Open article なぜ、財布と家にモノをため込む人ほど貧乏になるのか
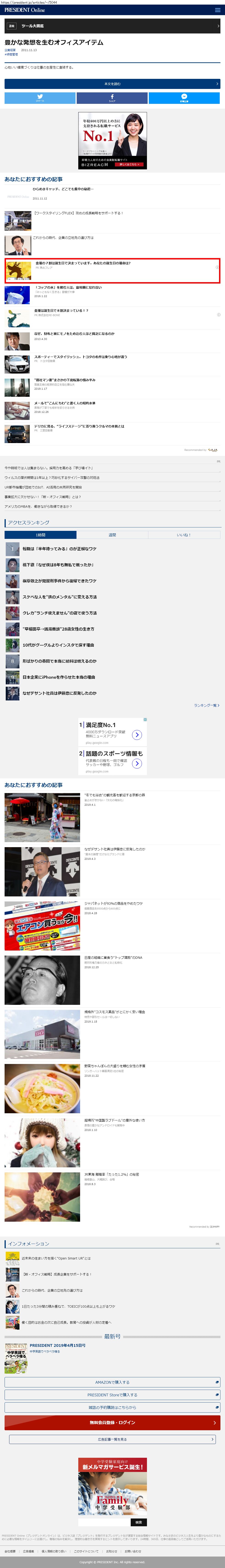The width and height of the screenshot is (225, 1568). pyautogui.click(x=74, y=333)
